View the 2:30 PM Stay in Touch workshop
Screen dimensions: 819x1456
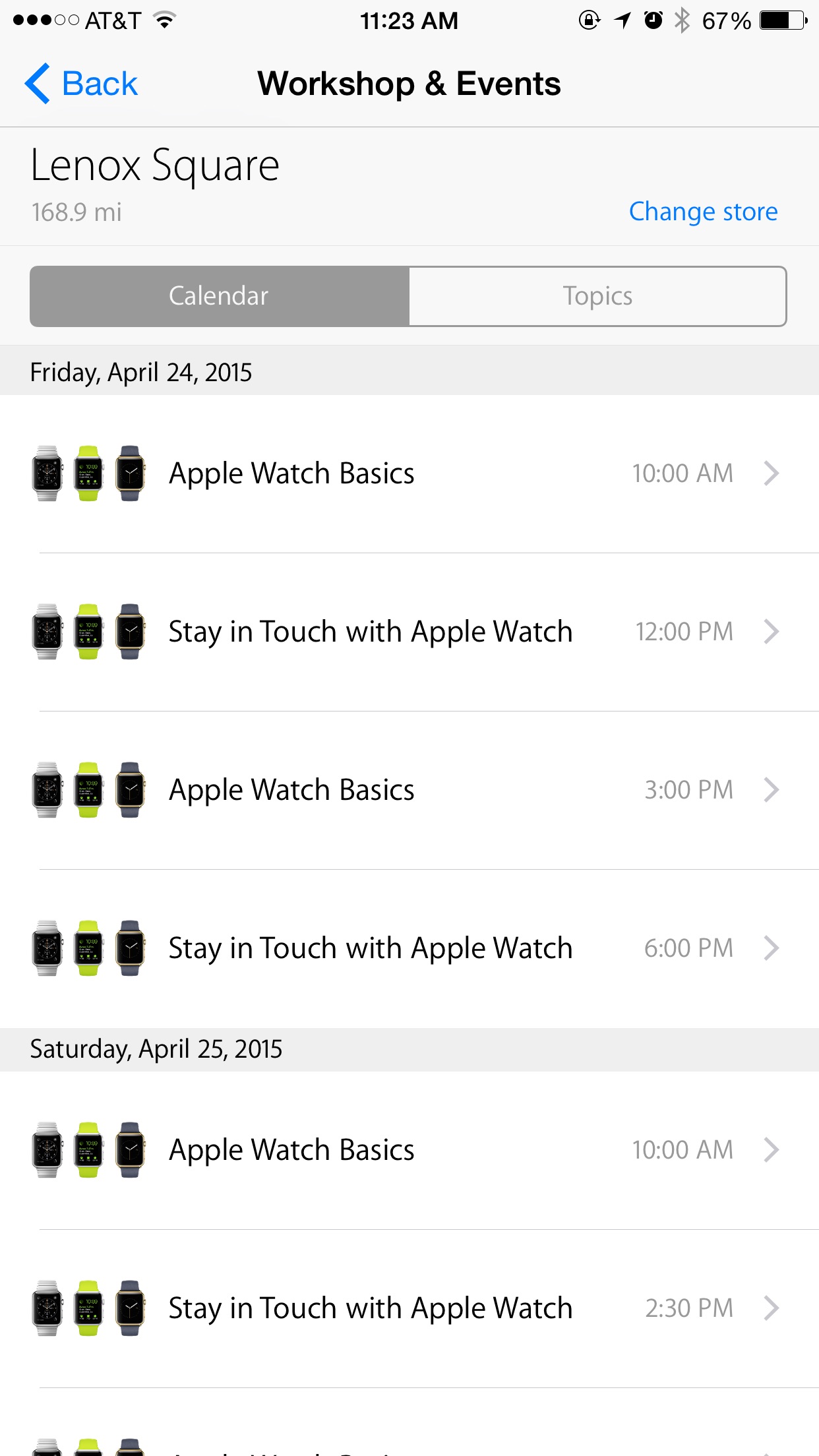tap(409, 1308)
